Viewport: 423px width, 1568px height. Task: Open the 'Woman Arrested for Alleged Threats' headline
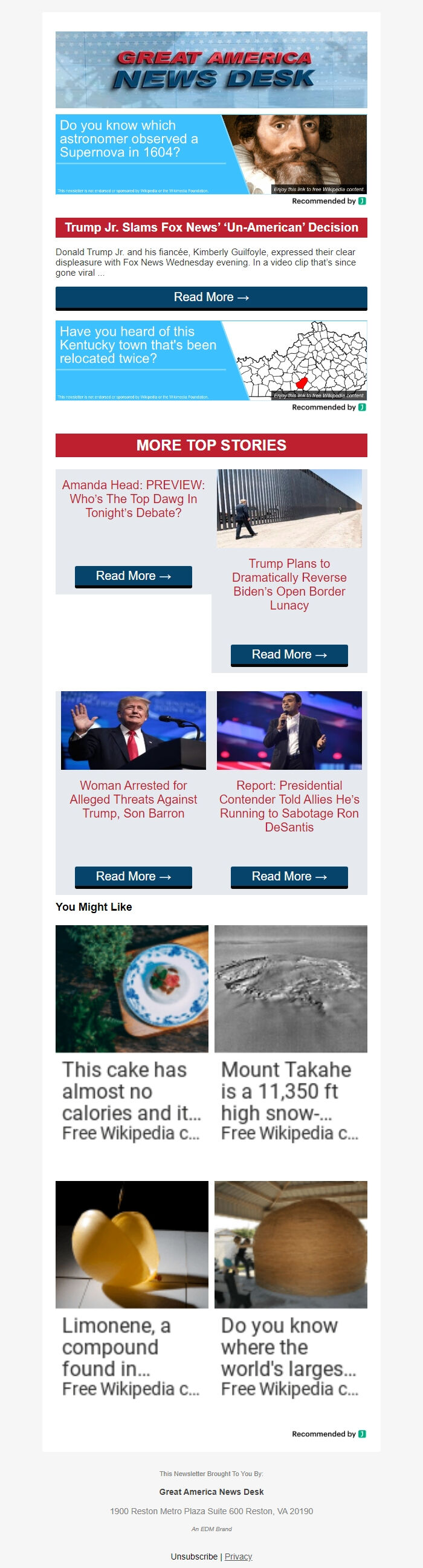133,799
